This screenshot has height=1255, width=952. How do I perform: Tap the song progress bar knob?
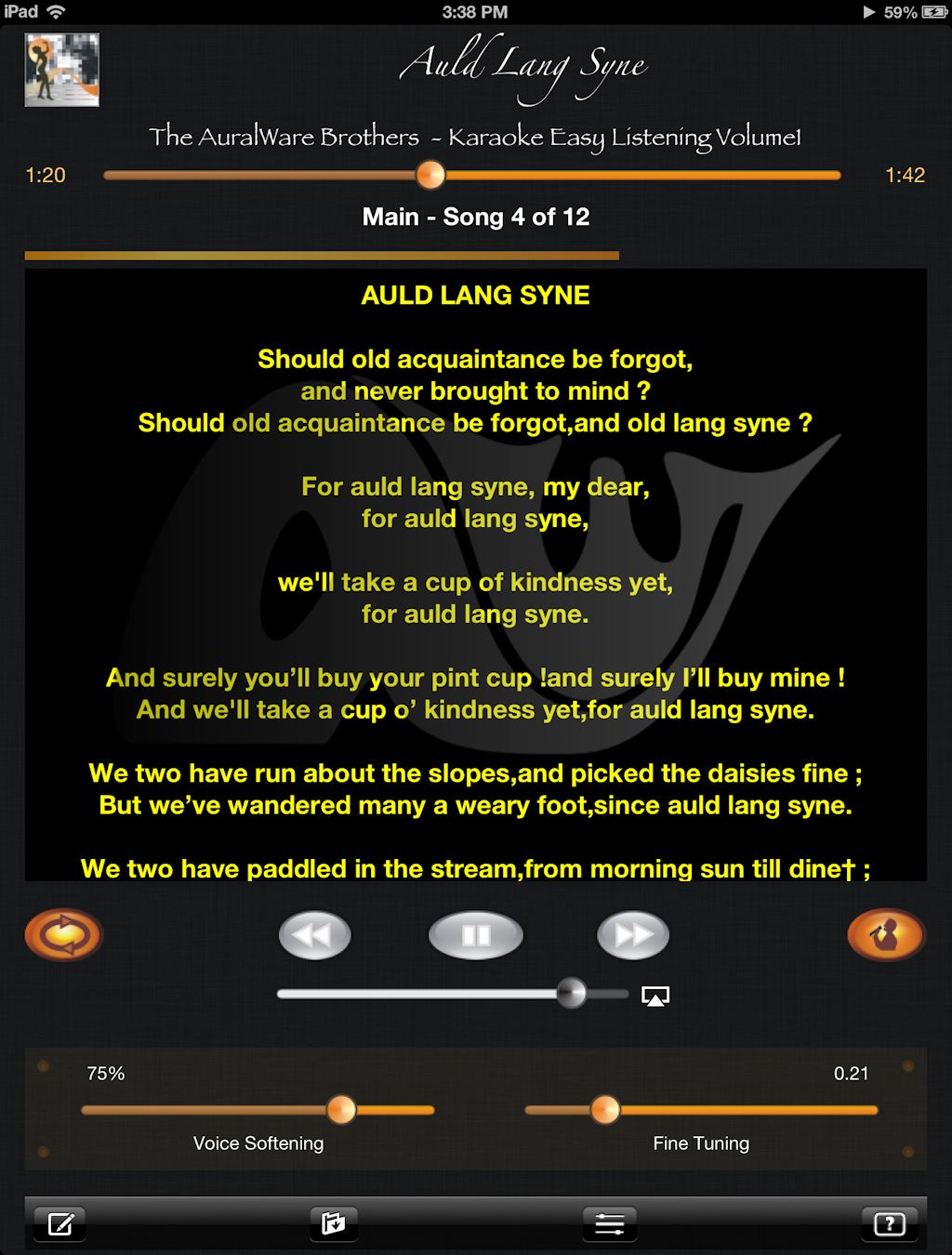point(430,175)
